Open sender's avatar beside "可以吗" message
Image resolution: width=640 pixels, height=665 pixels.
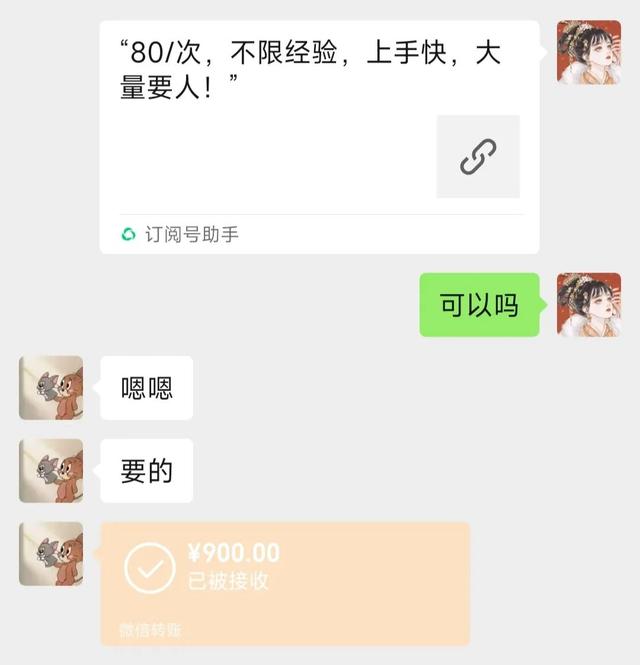click(x=588, y=304)
